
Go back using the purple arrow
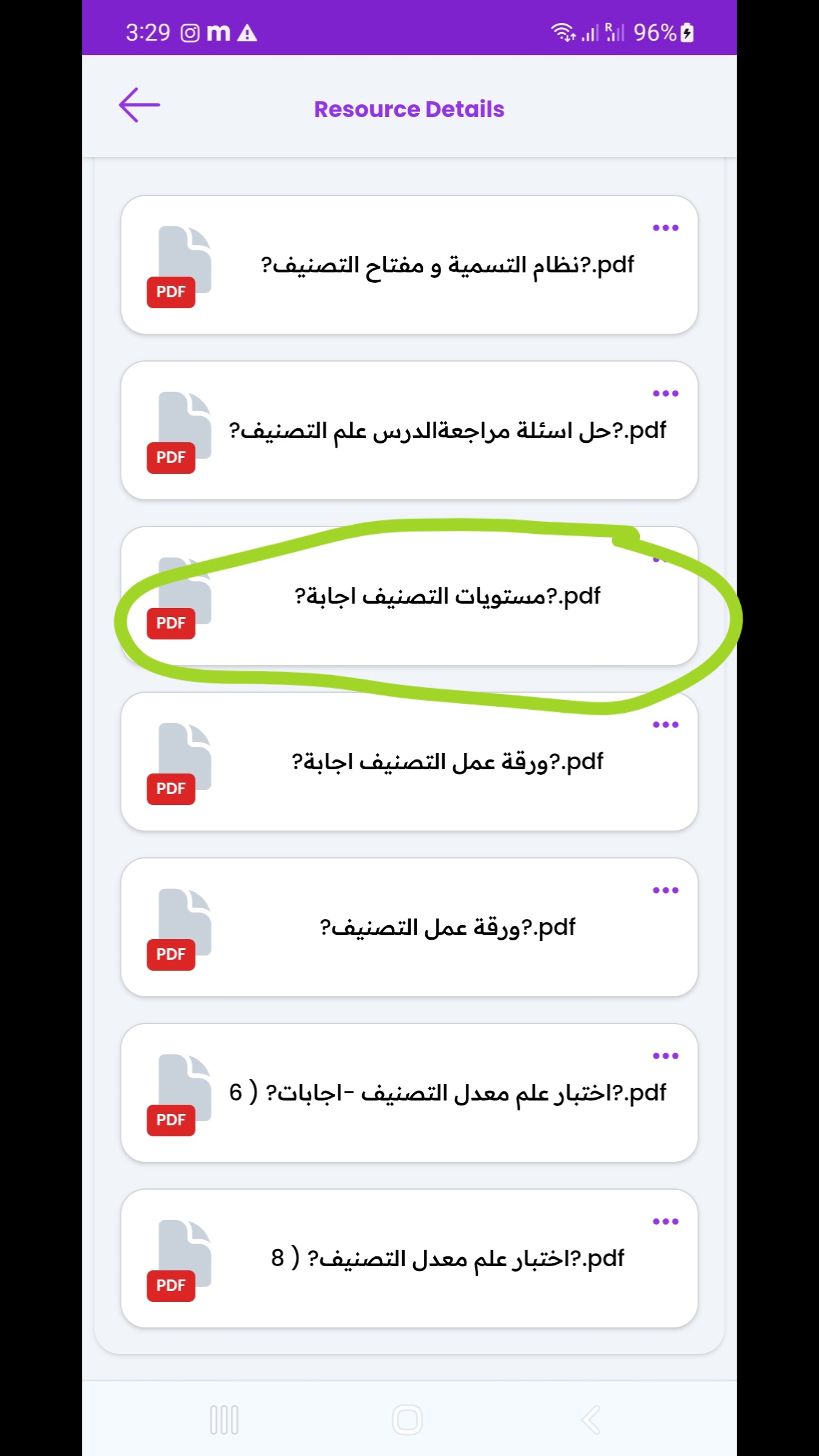tap(139, 105)
